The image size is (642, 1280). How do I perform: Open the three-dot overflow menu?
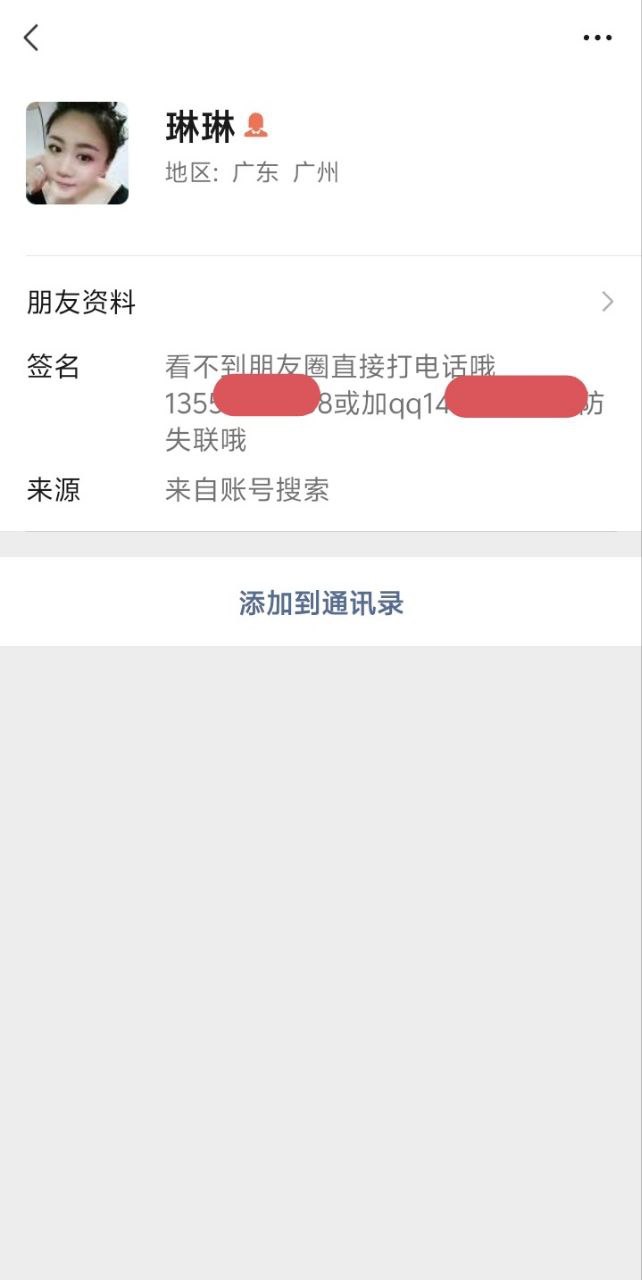597,38
